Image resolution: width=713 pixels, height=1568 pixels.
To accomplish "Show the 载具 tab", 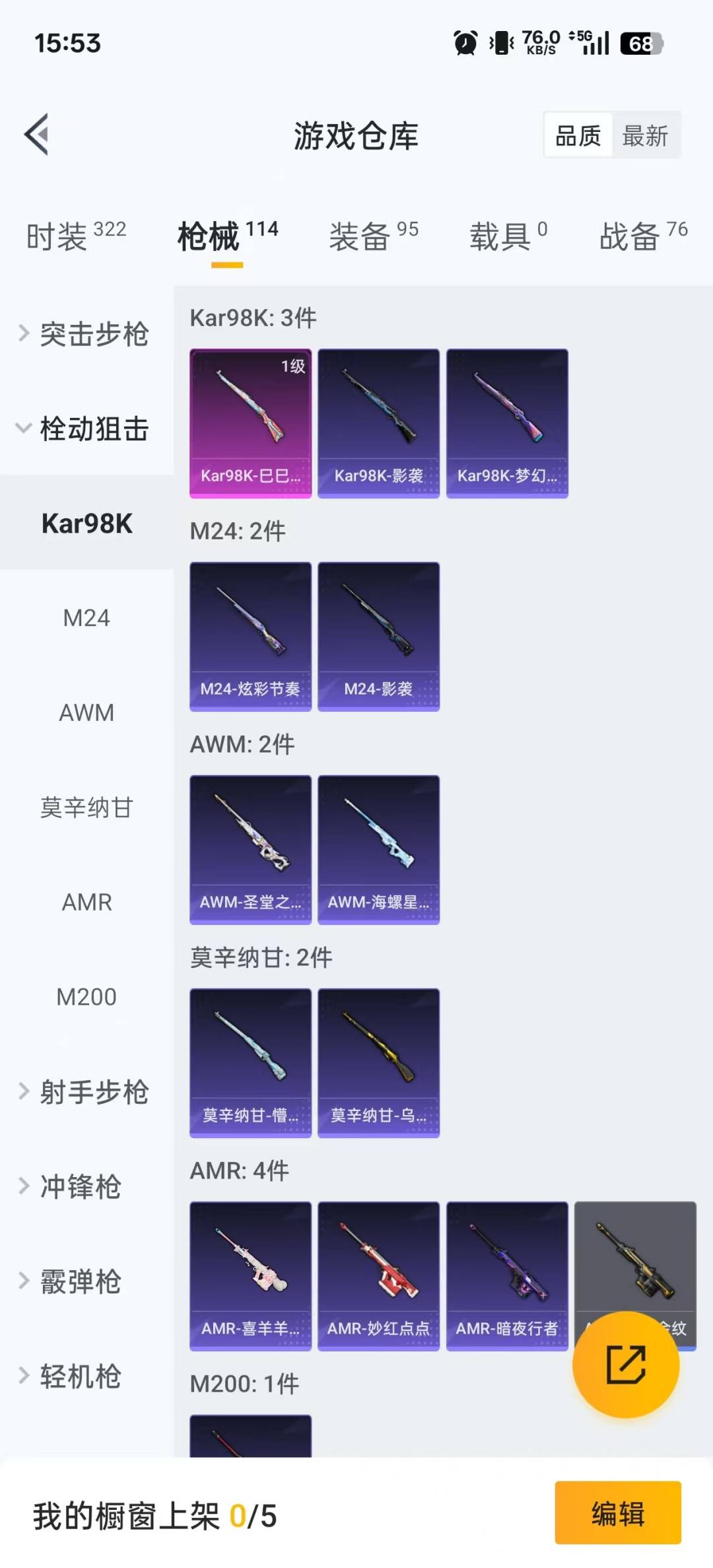I will (x=507, y=236).
